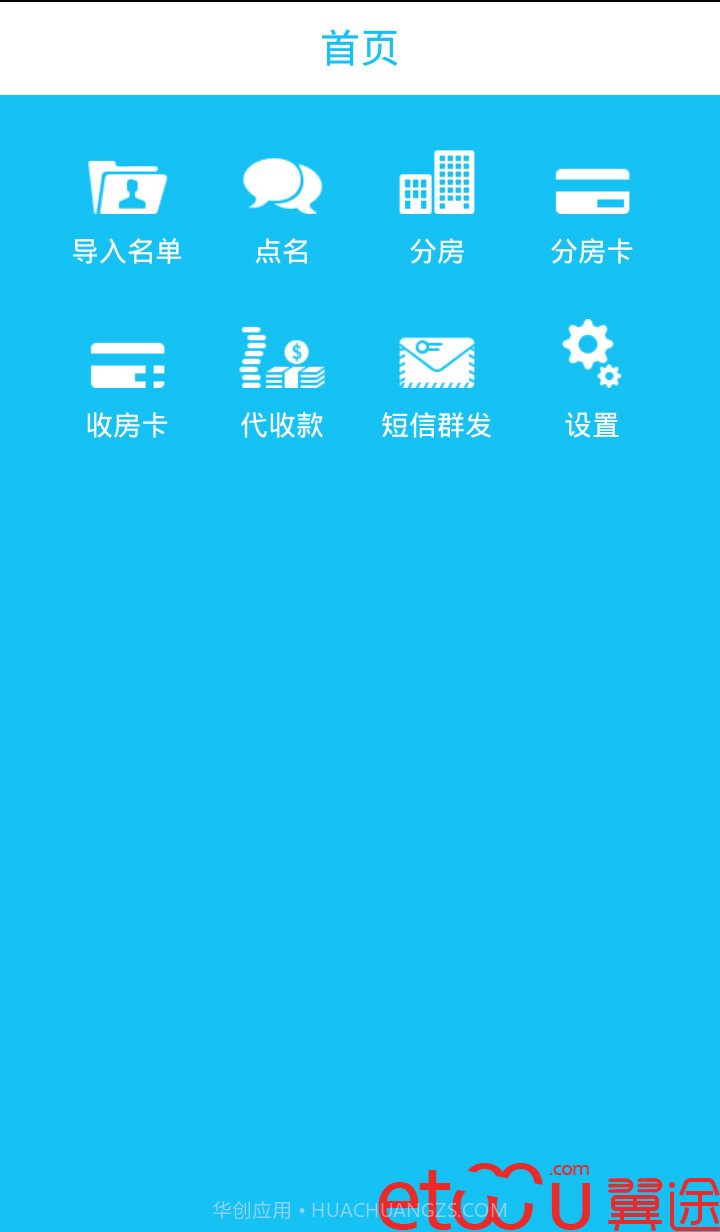
Task: Tap the 分房卡 text label
Action: (592, 252)
